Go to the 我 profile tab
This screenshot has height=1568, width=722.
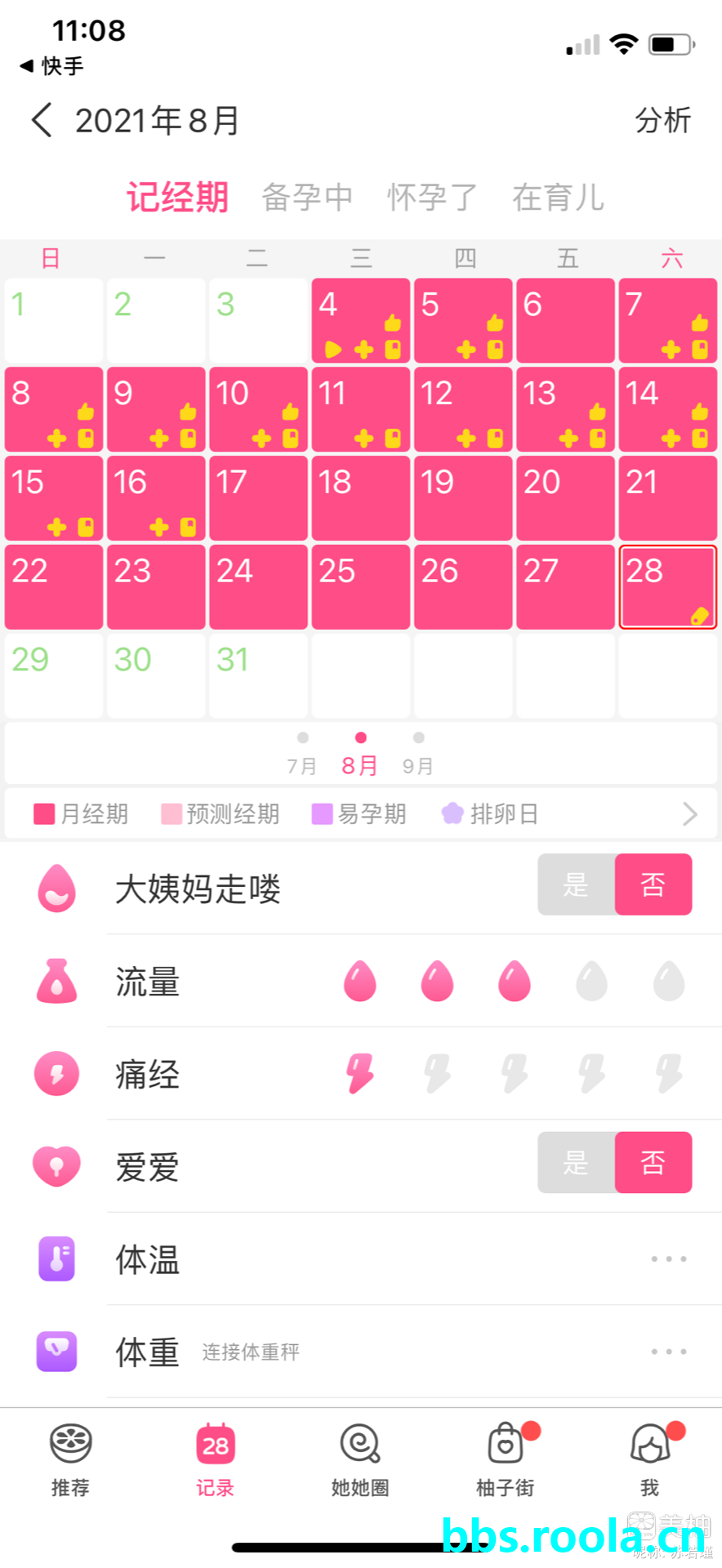point(650,1460)
